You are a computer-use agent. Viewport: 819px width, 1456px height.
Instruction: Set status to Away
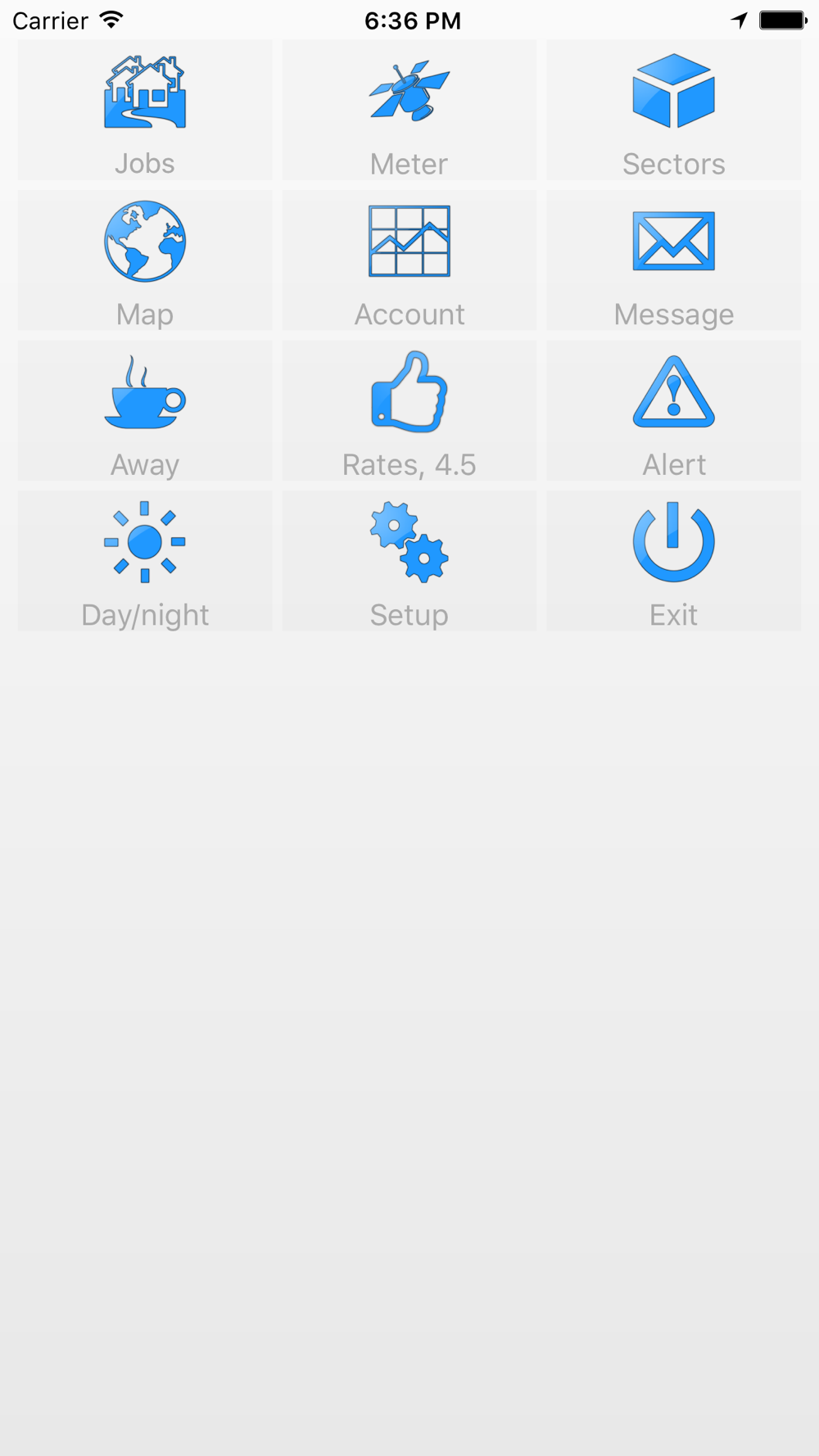tap(145, 411)
